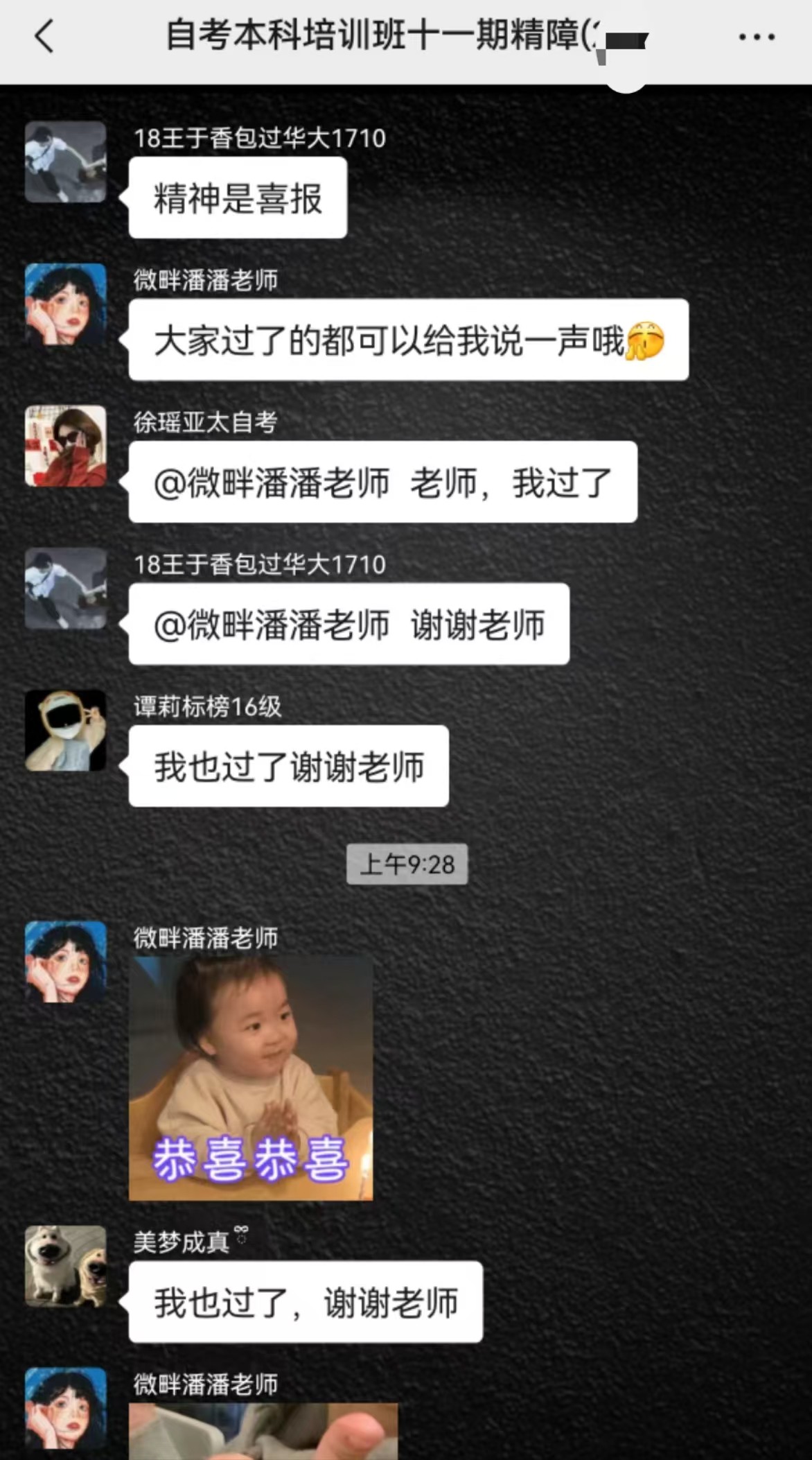Open 潘潘老师's avatar beside the 恭喜恭喜 sticker
Screen dimensions: 812x1460
pyautogui.click(x=66, y=962)
